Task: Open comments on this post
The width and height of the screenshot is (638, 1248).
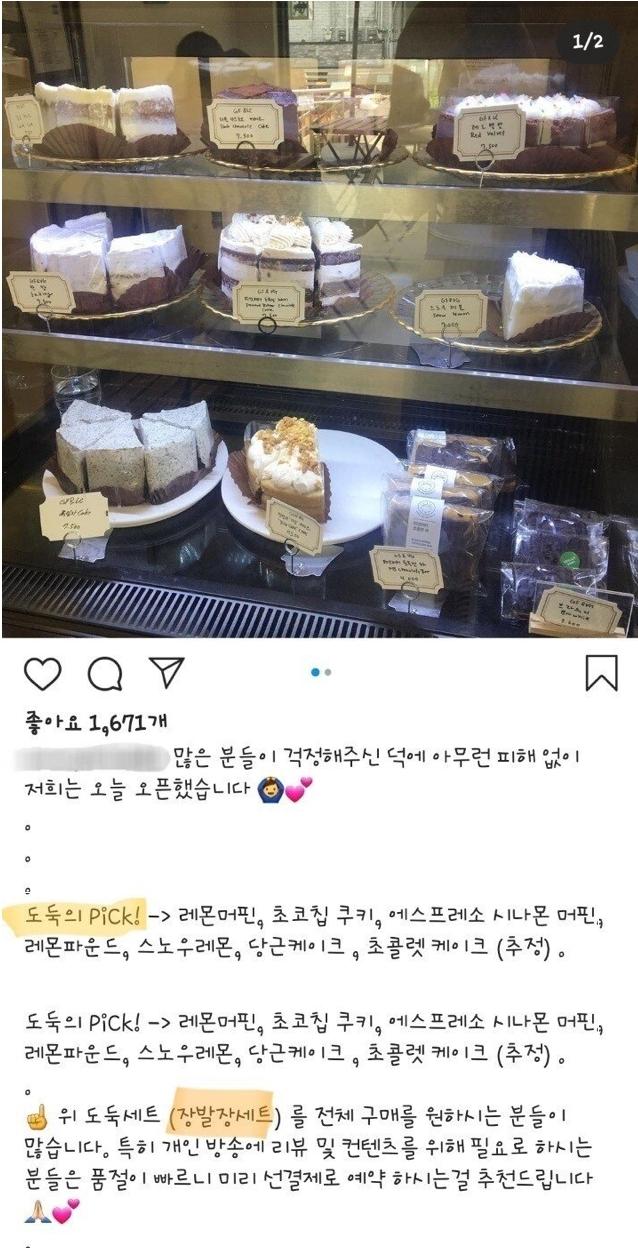Action: tap(104, 674)
